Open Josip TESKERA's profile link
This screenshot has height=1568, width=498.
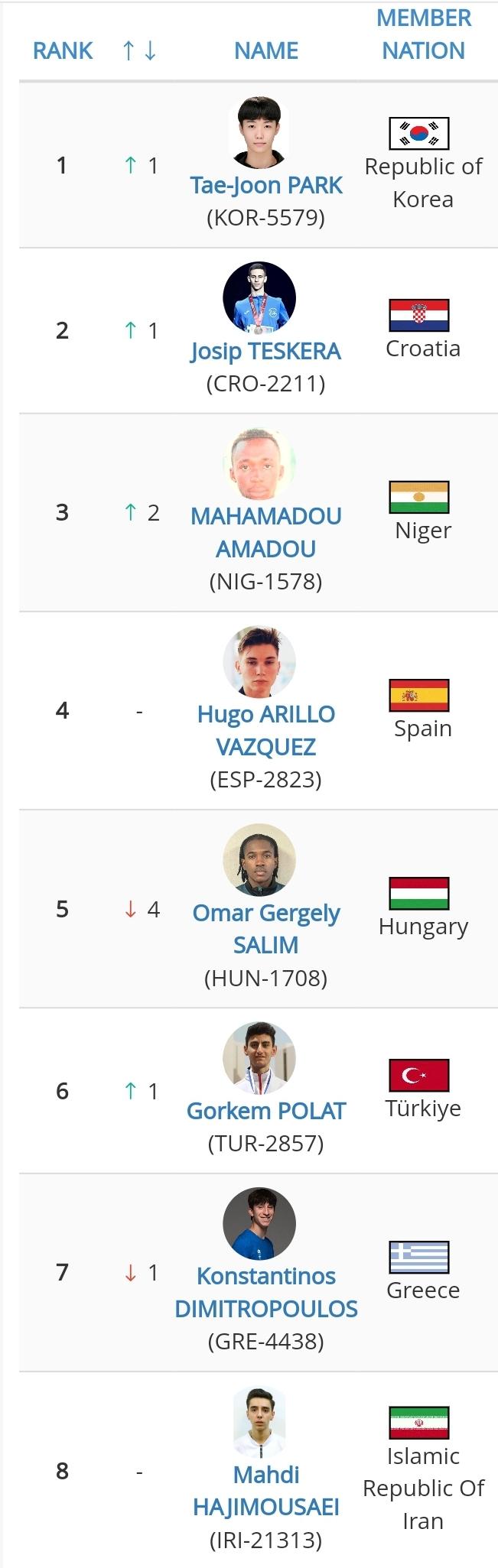point(265,352)
